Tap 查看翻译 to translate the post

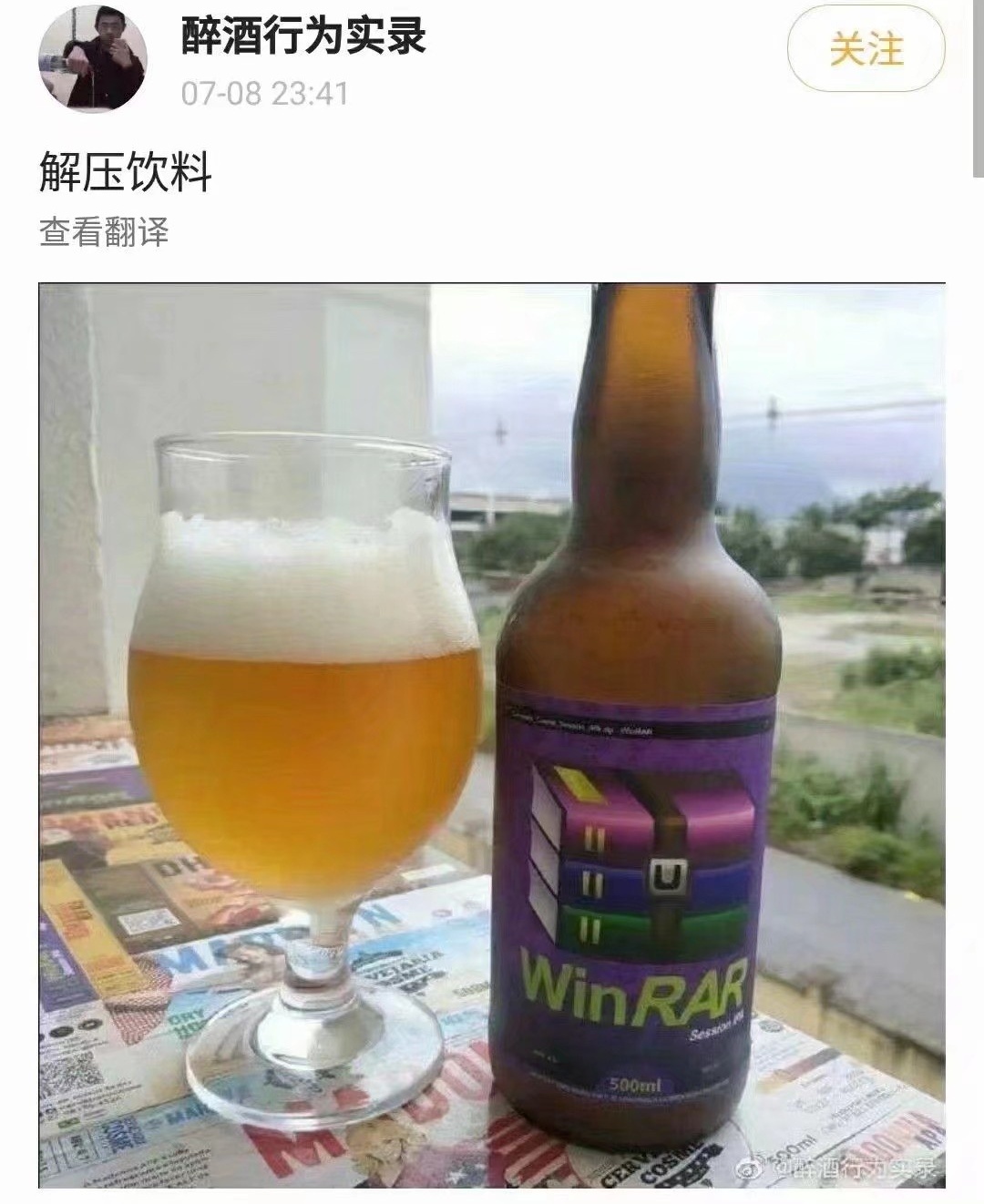pos(104,232)
